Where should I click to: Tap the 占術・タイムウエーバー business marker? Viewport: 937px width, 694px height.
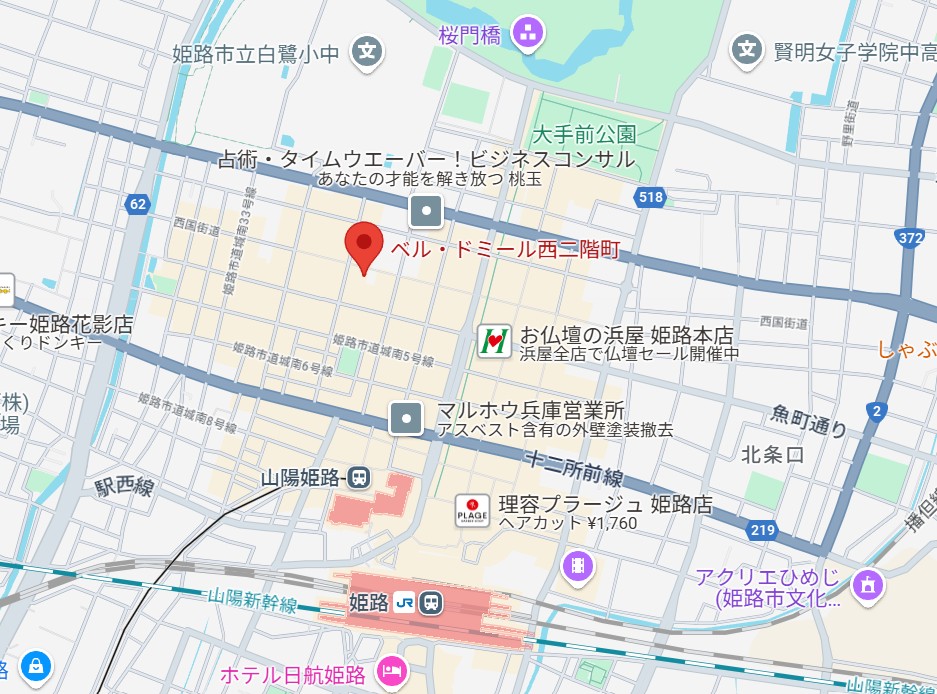click(x=426, y=211)
